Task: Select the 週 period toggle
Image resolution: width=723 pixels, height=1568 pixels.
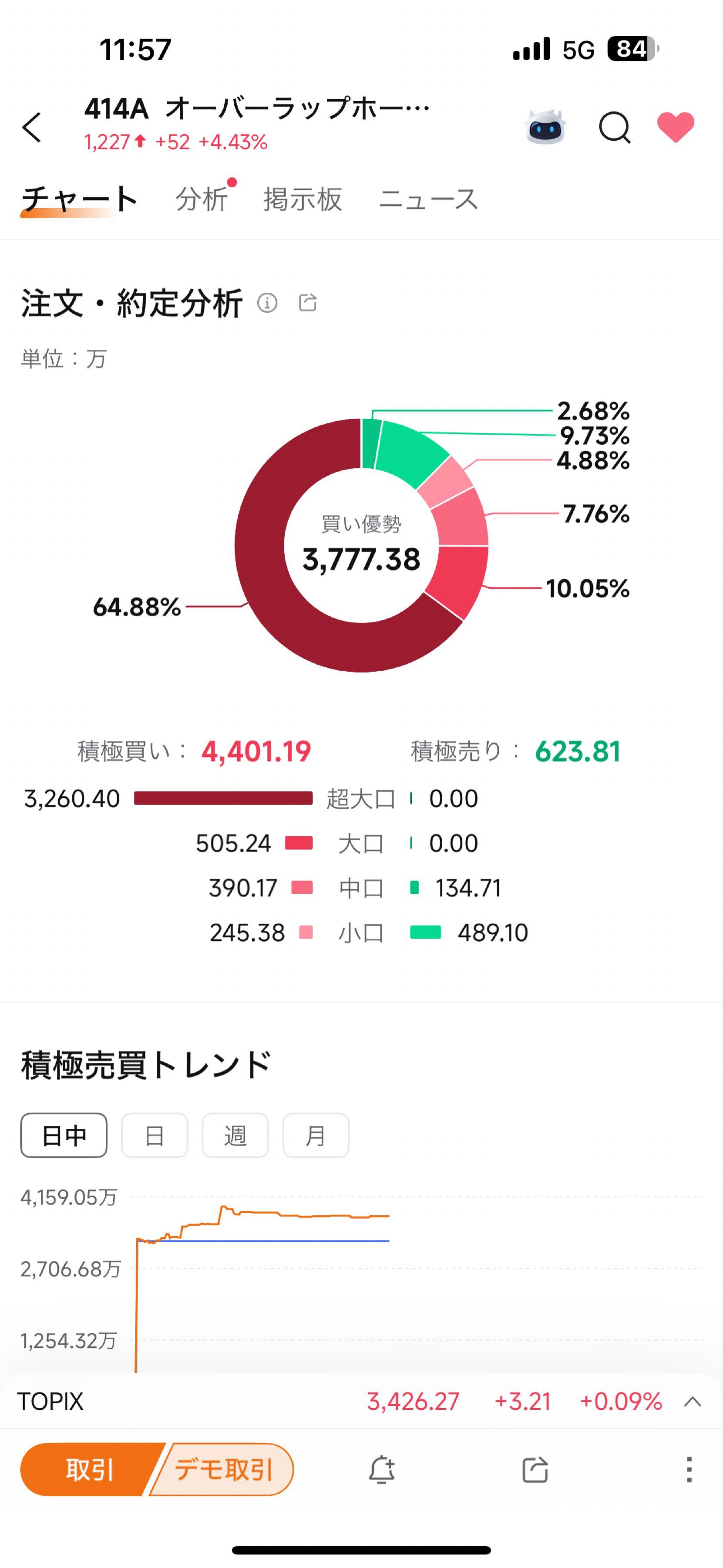Action: coord(235,1135)
